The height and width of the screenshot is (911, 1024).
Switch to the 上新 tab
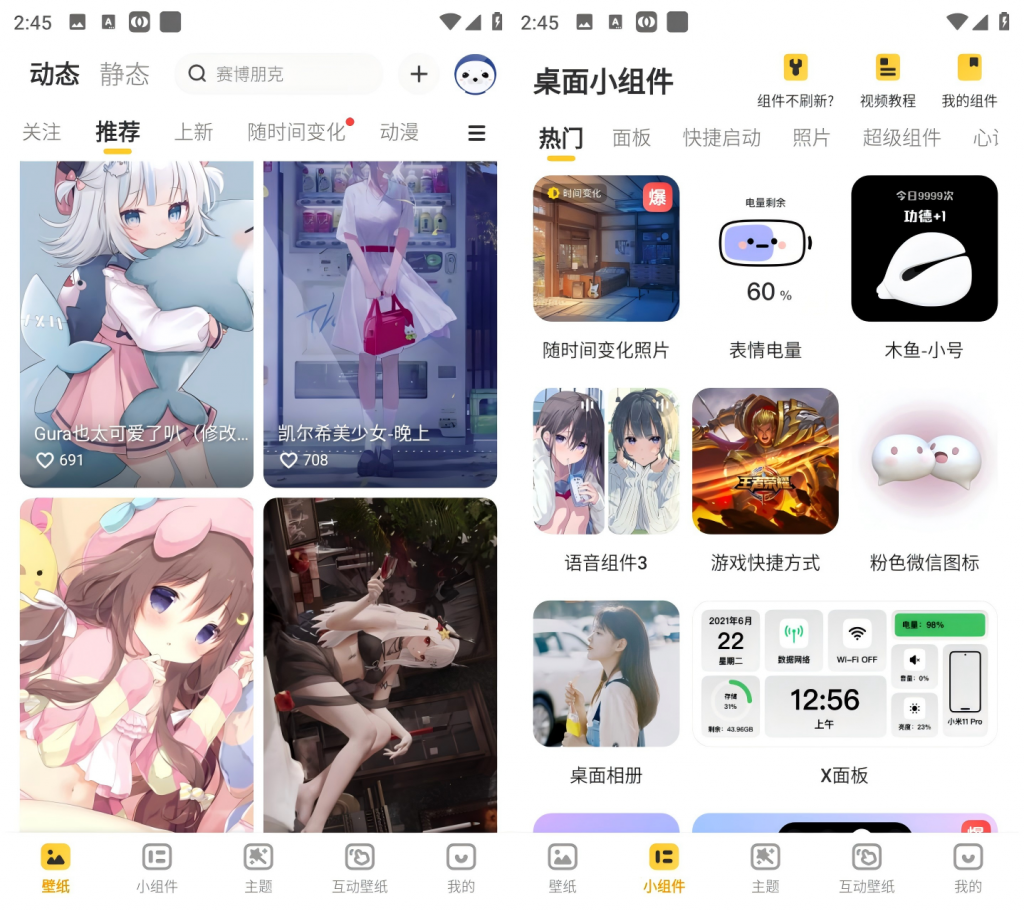point(194,132)
